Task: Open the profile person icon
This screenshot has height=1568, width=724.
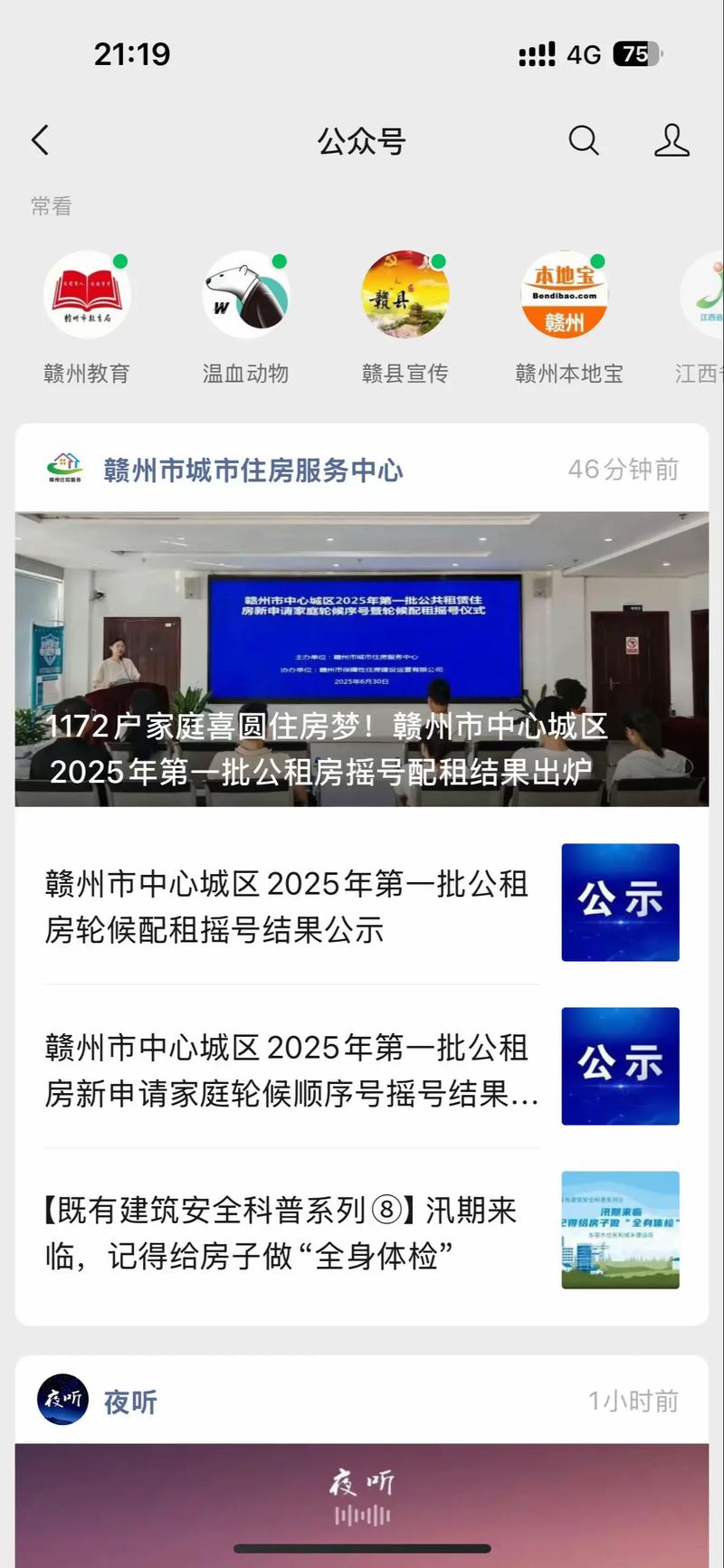Action: pos(672,140)
